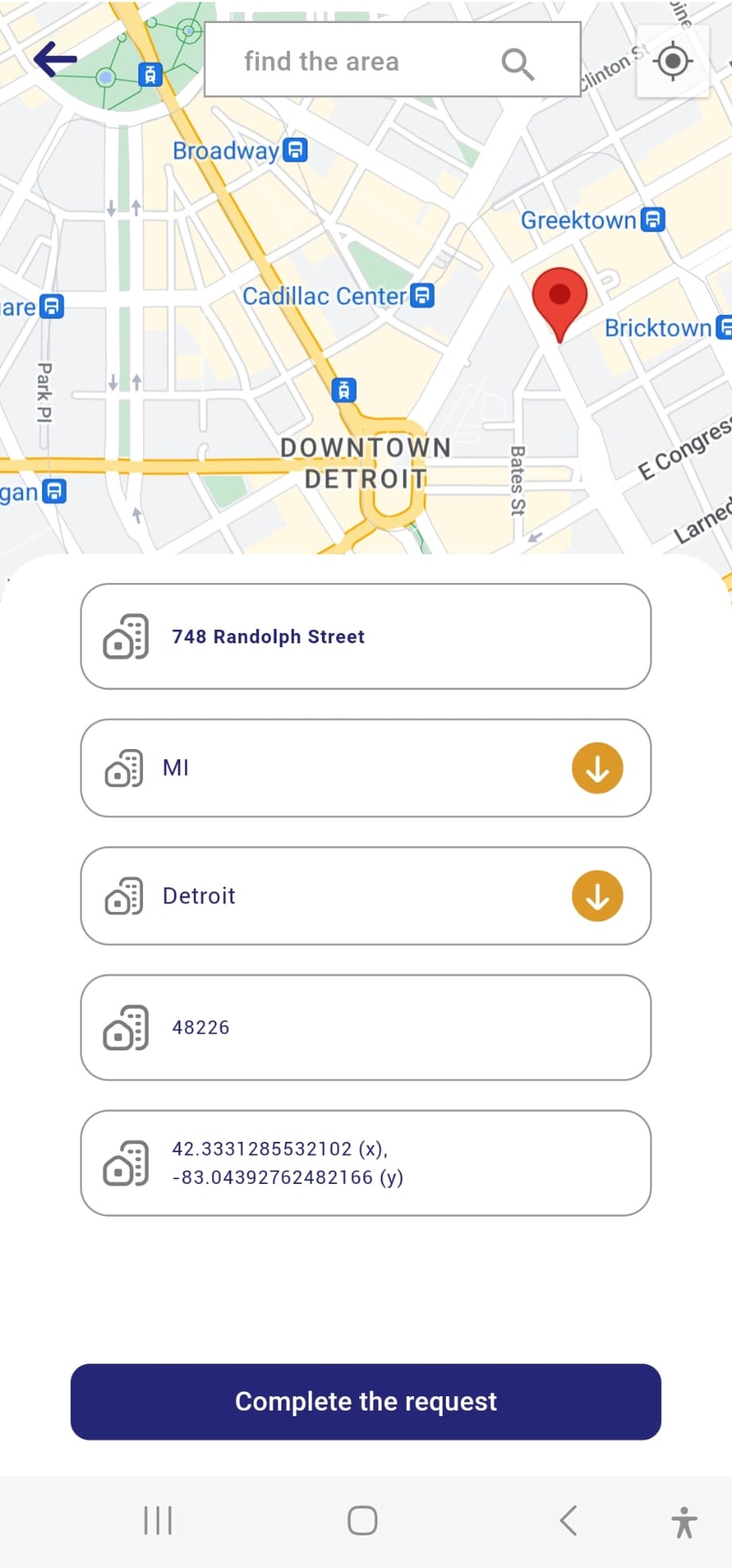Tap Complete the request button

[x=366, y=1402]
